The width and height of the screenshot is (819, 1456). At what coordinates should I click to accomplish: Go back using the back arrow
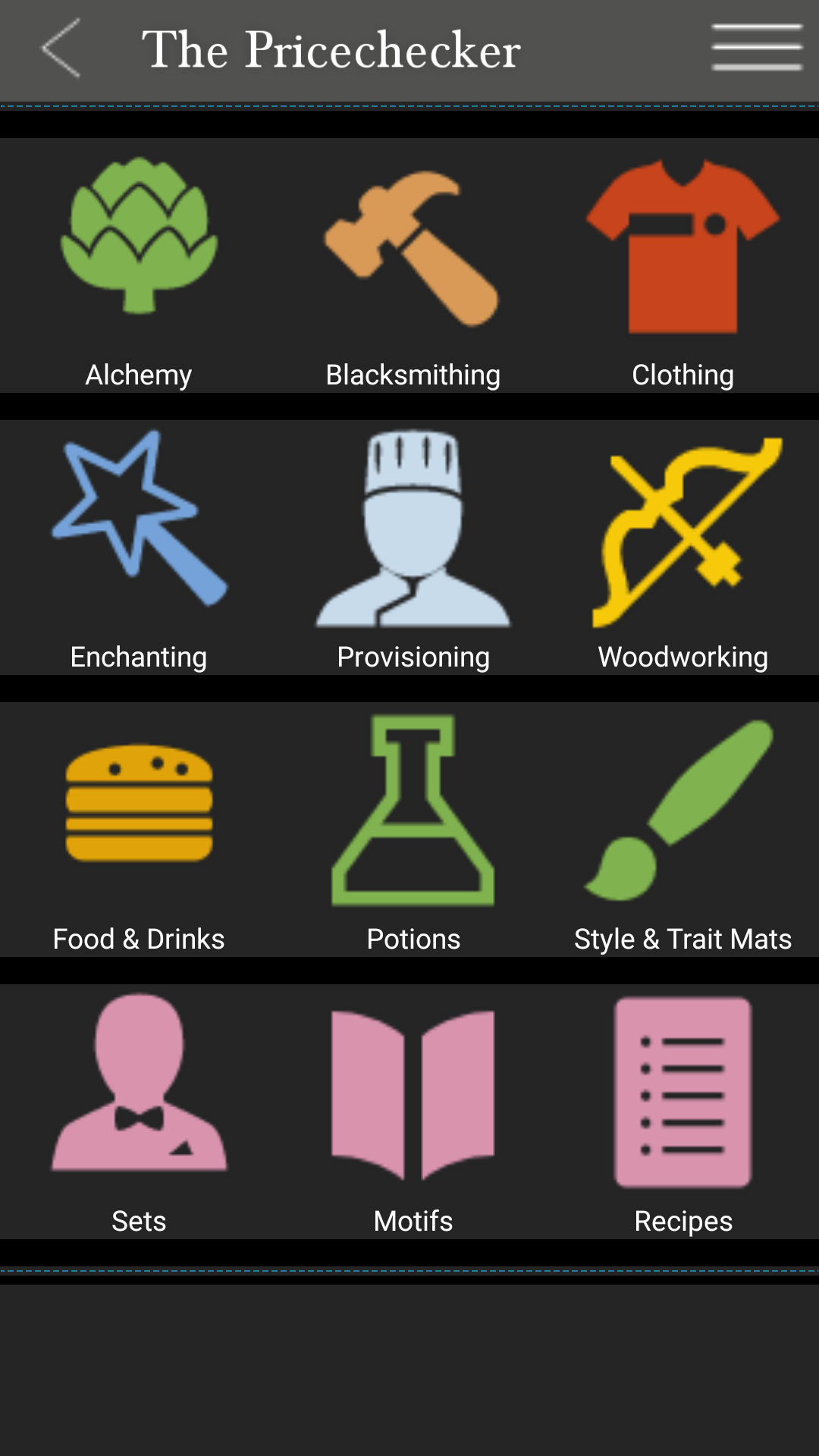(x=59, y=47)
